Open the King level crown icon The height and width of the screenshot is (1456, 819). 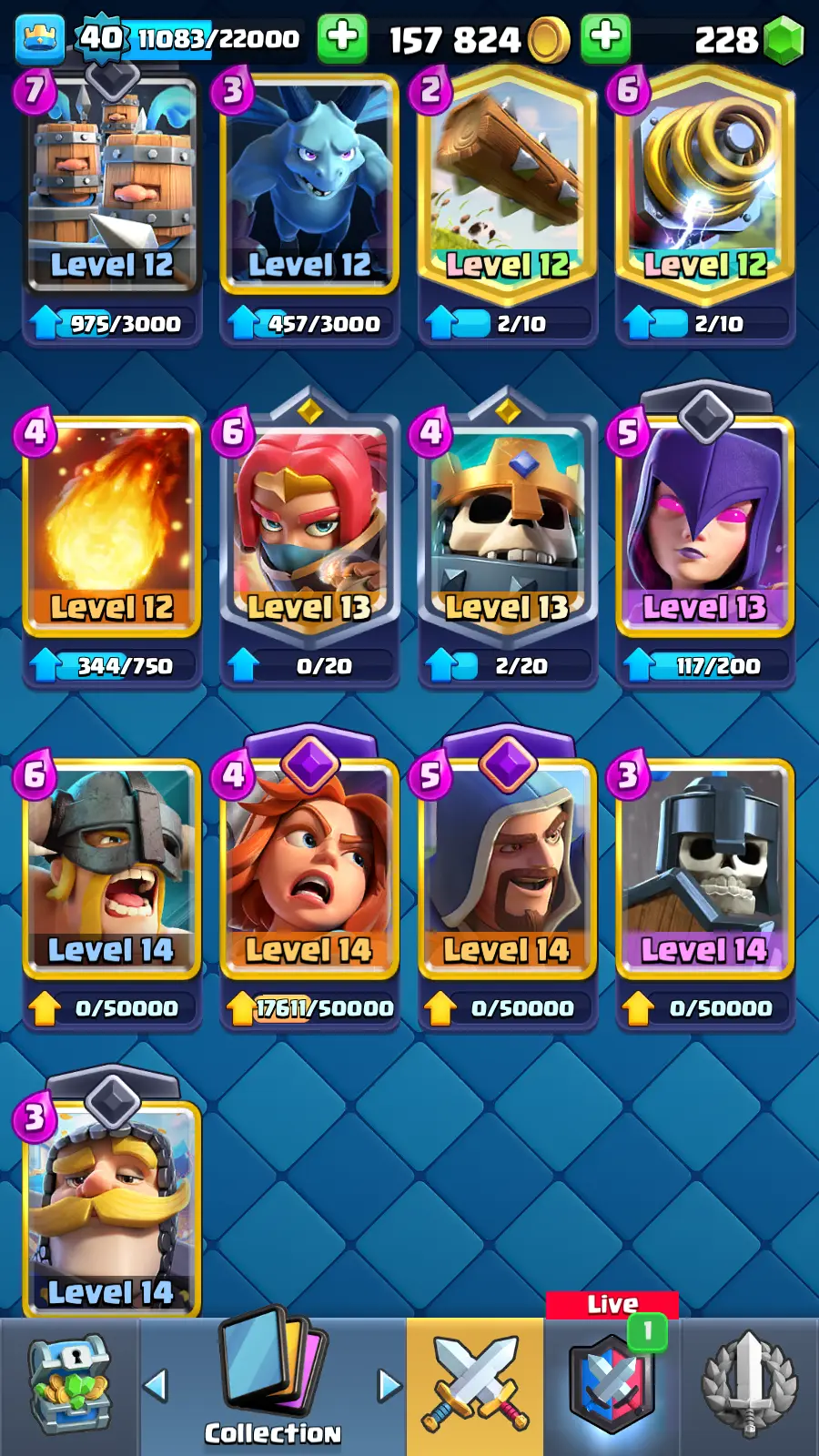(40, 38)
